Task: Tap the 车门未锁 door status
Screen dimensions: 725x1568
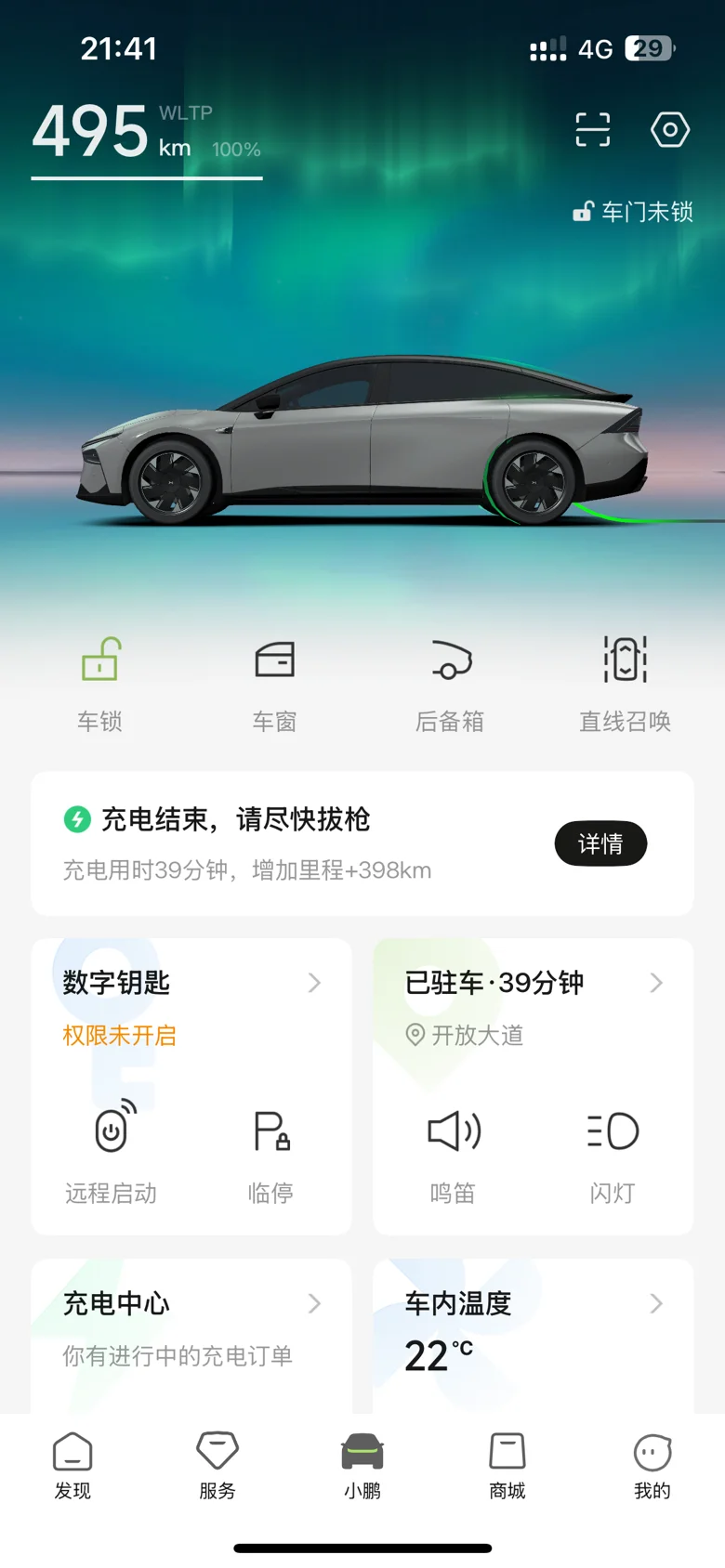Action: 633,212
